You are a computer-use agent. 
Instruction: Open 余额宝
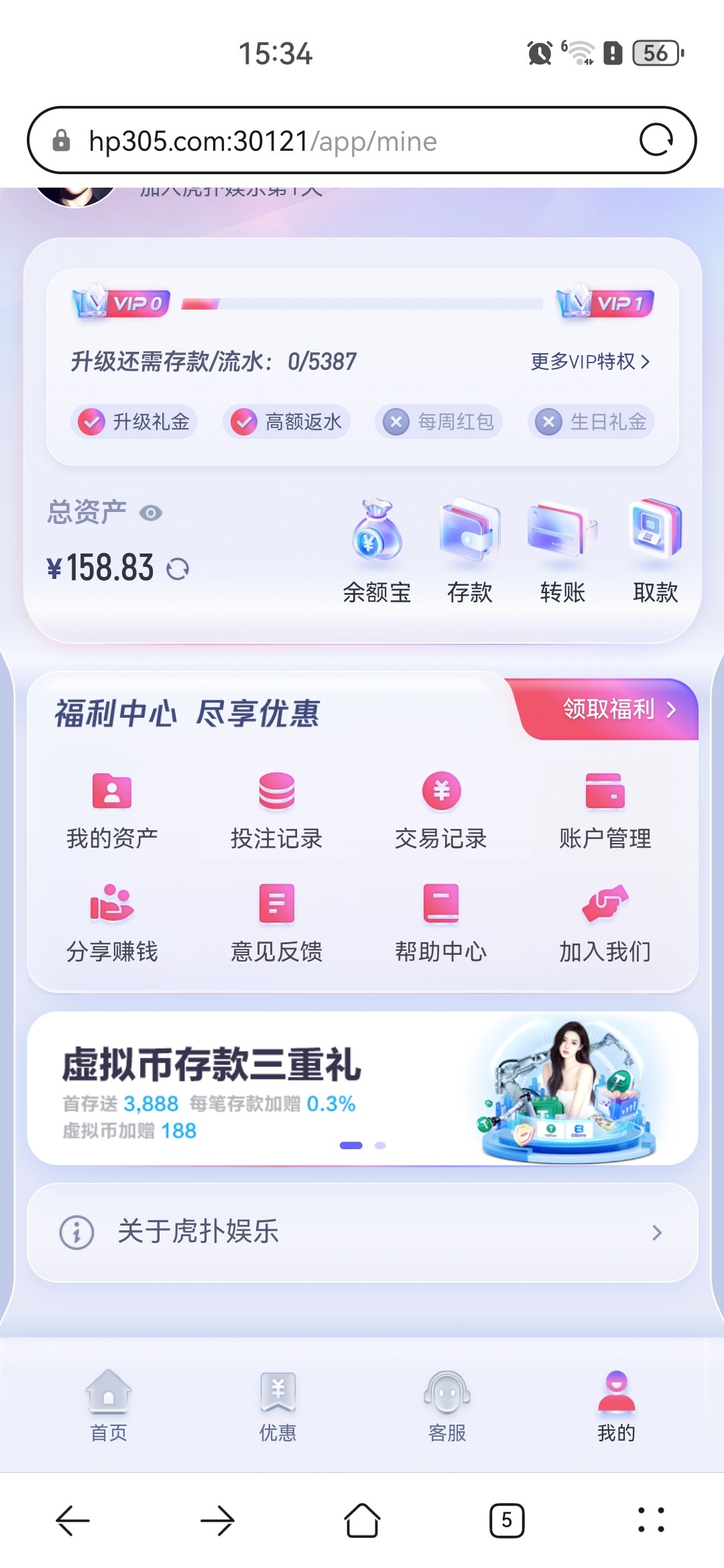[x=377, y=551]
